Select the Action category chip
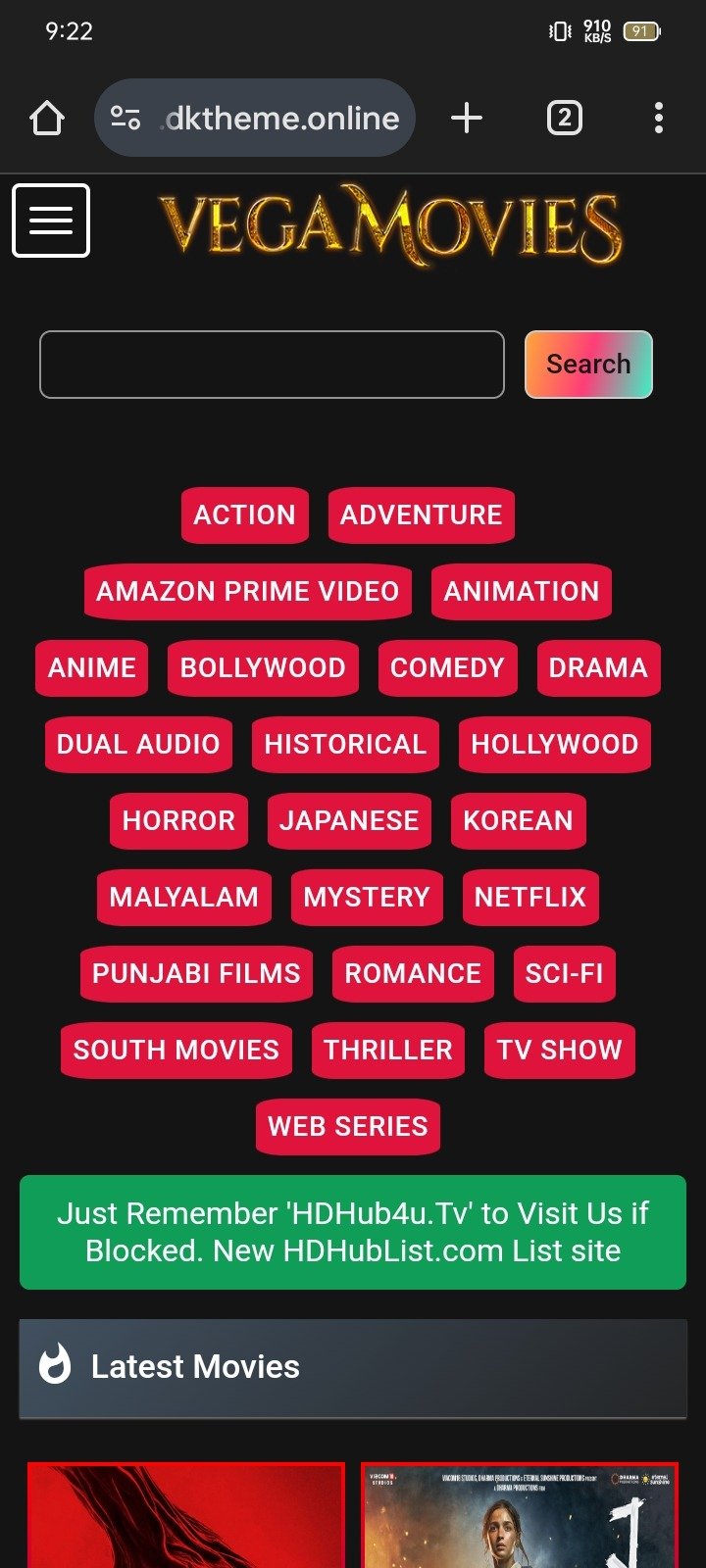Viewport: 706px width, 1568px height. tap(244, 514)
